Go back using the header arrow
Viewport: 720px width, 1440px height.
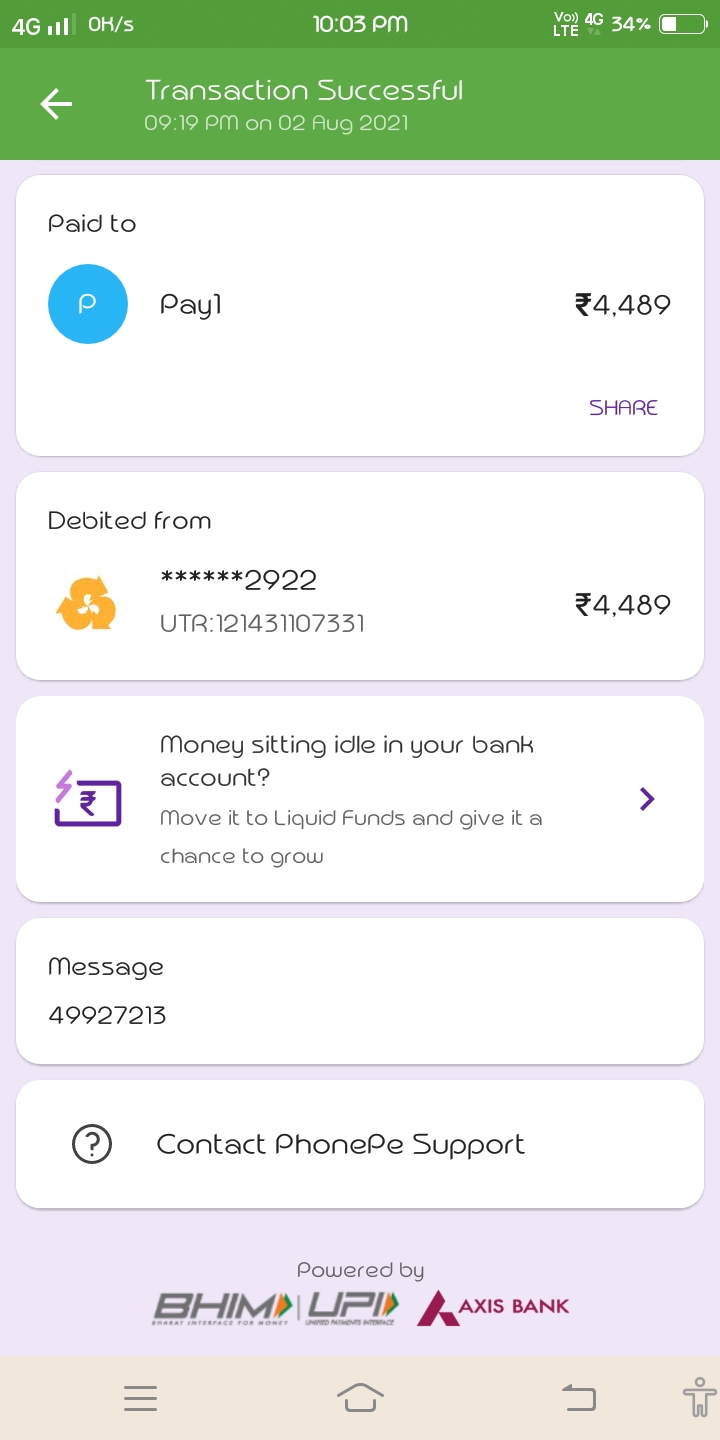click(x=56, y=104)
